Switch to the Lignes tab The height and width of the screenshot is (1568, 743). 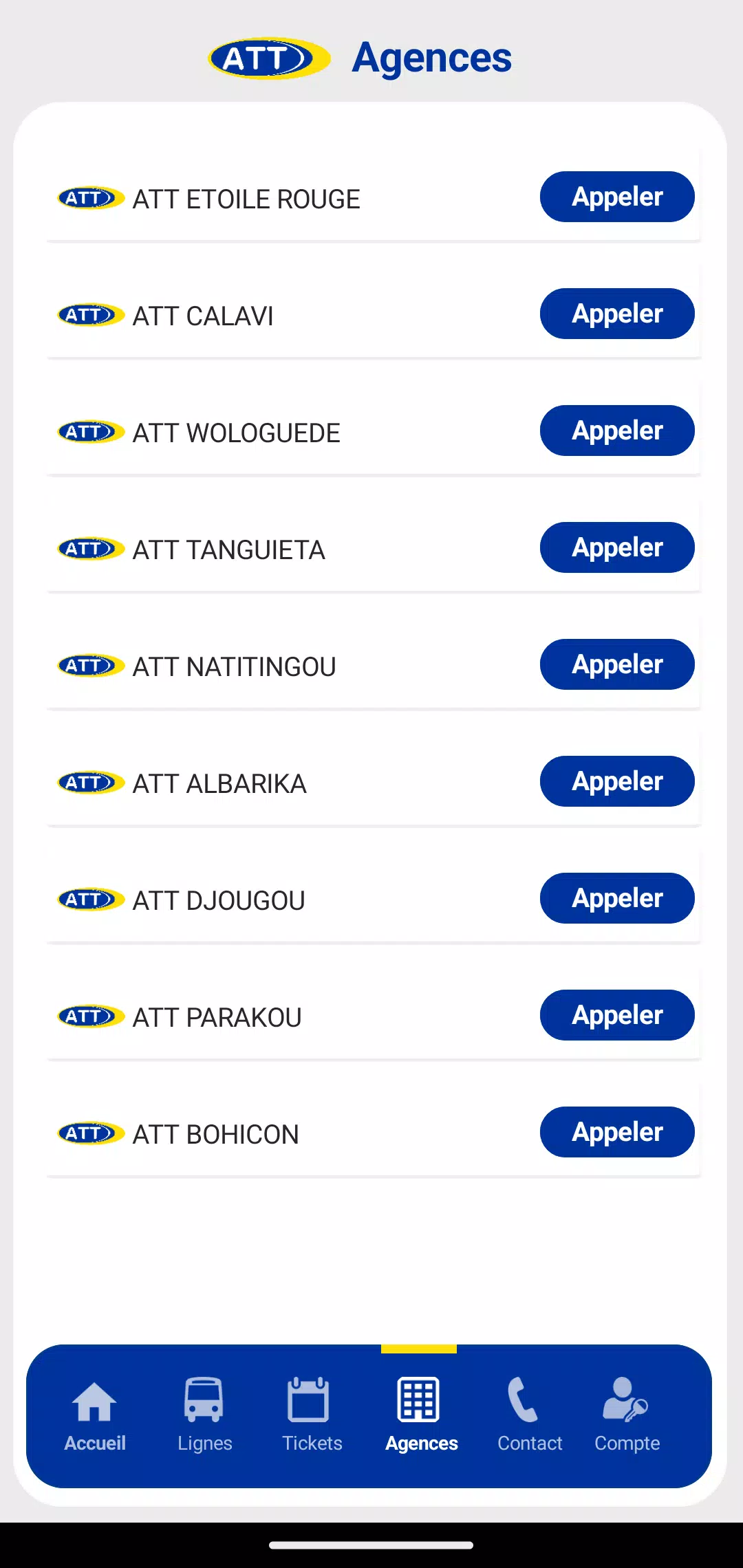[x=204, y=1415]
